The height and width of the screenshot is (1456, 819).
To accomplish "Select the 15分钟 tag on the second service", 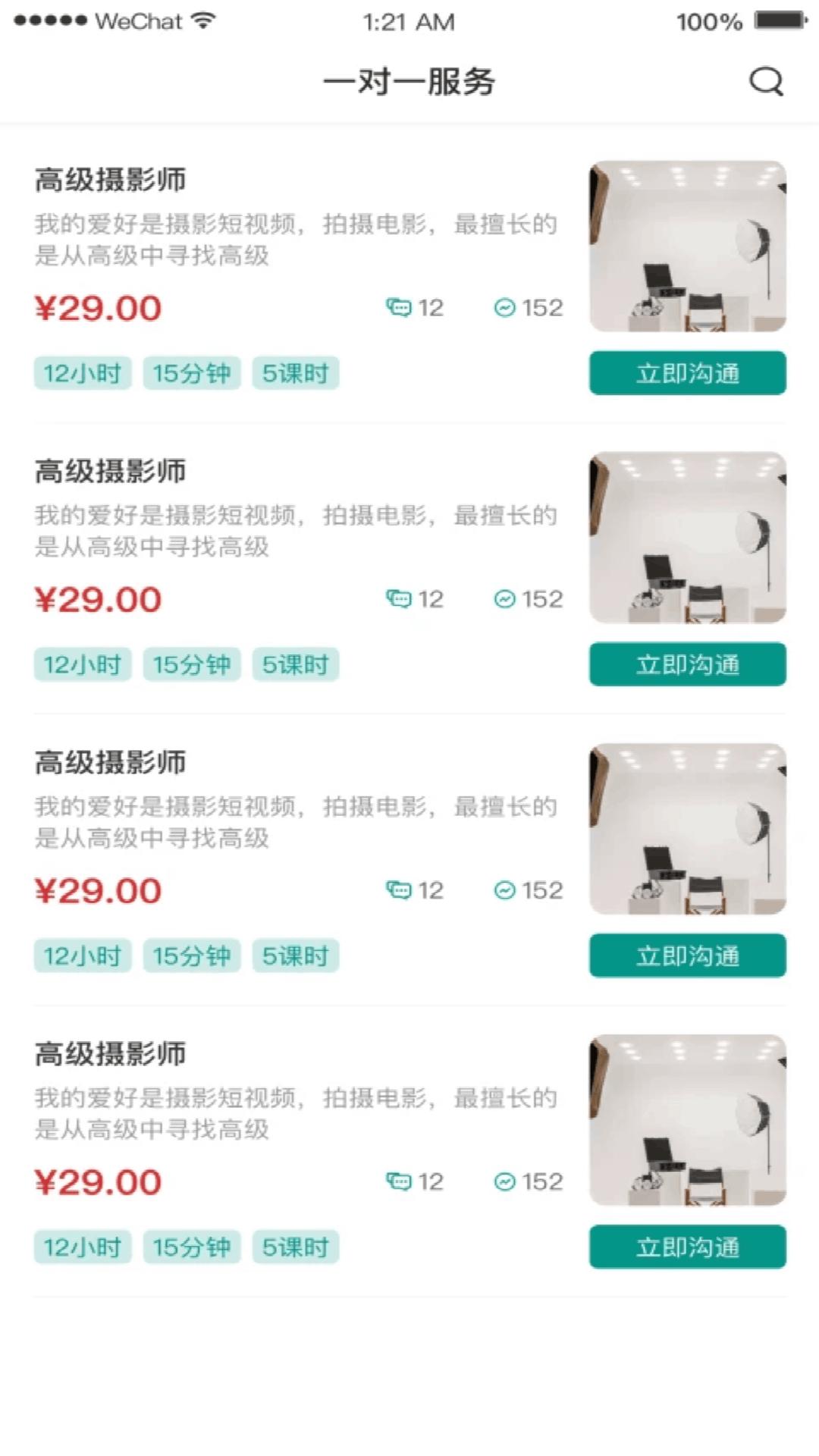I will click(192, 664).
